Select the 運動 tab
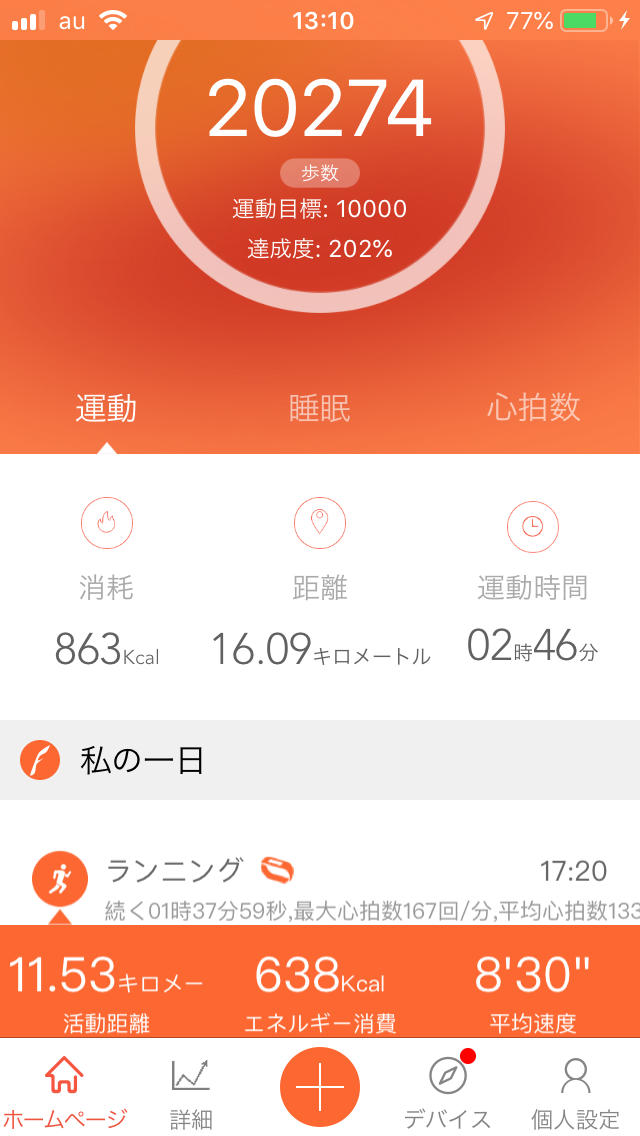The image size is (640, 1136). [107, 409]
